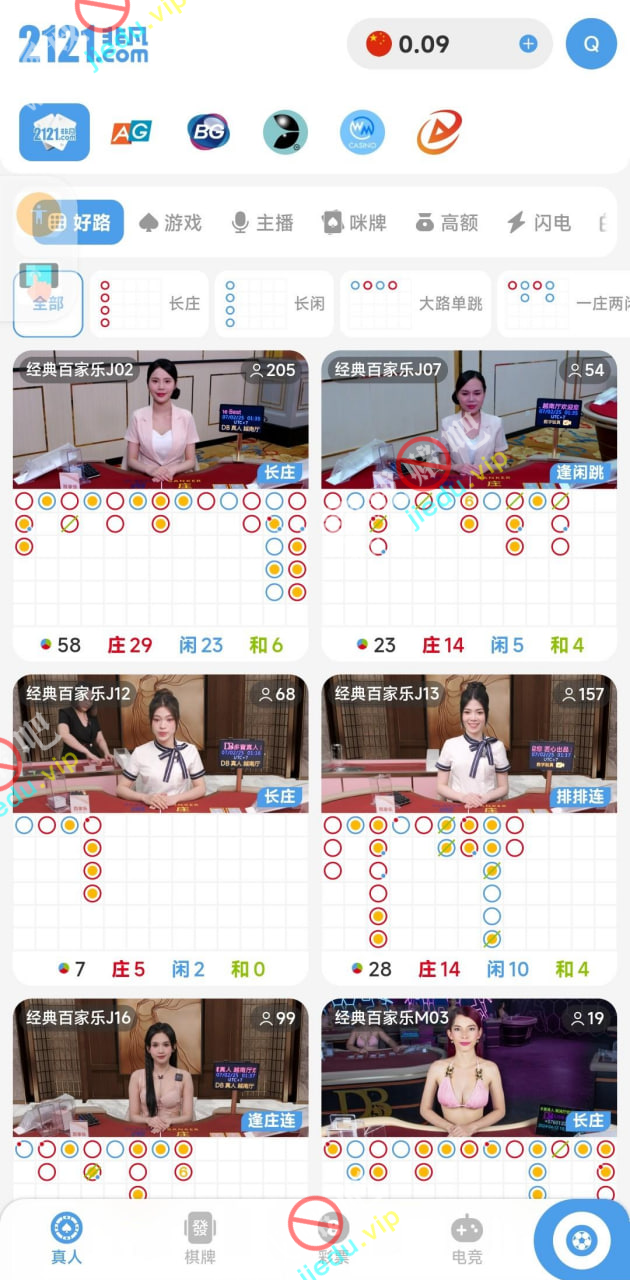Tap the blue plus to add balance
The width and height of the screenshot is (630, 1280).
(x=528, y=44)
